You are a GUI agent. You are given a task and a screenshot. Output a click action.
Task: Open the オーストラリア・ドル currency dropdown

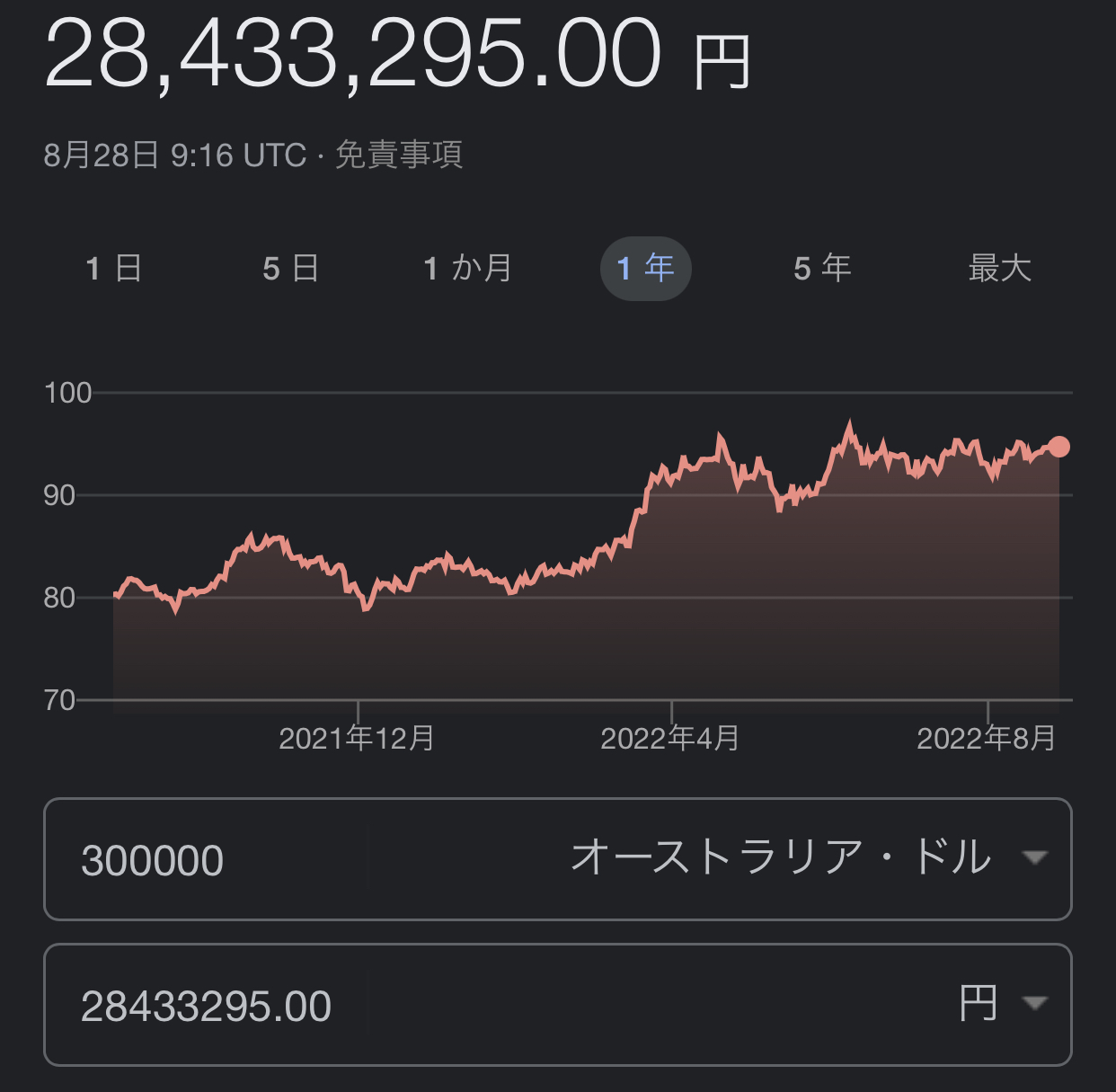807,858
